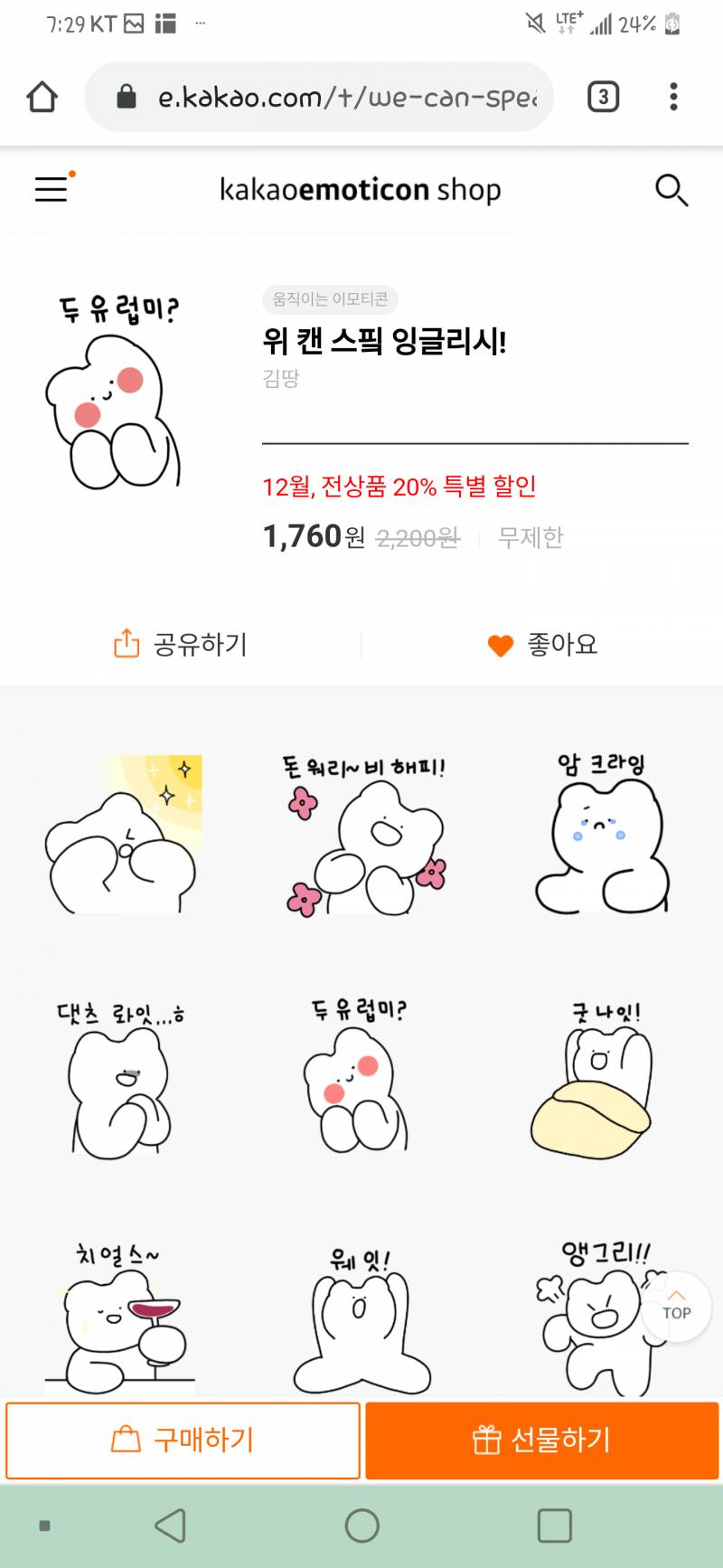The image size is (723, 1568).
Task: Tap the mute indicator in the status bar
Action: (533, 24)
